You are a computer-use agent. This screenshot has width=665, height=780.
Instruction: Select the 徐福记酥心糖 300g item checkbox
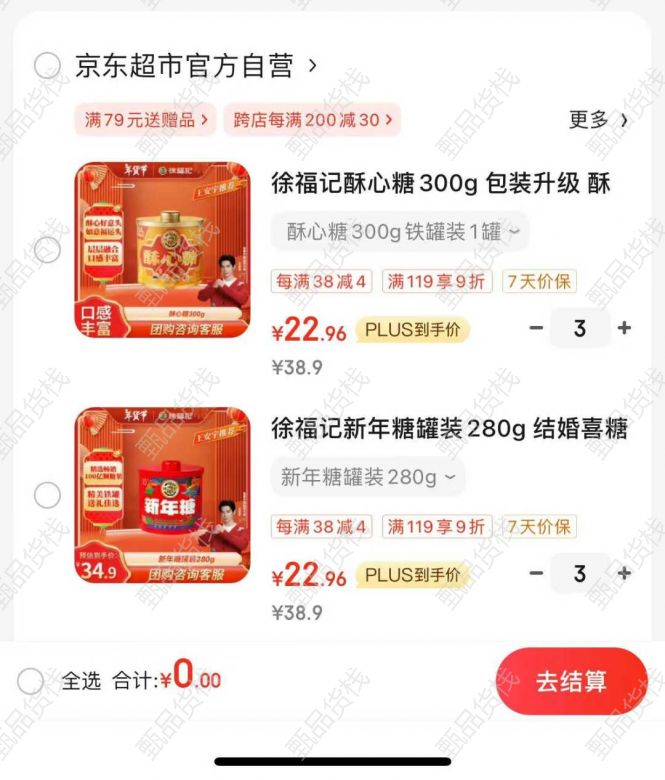tap(47, 250)
